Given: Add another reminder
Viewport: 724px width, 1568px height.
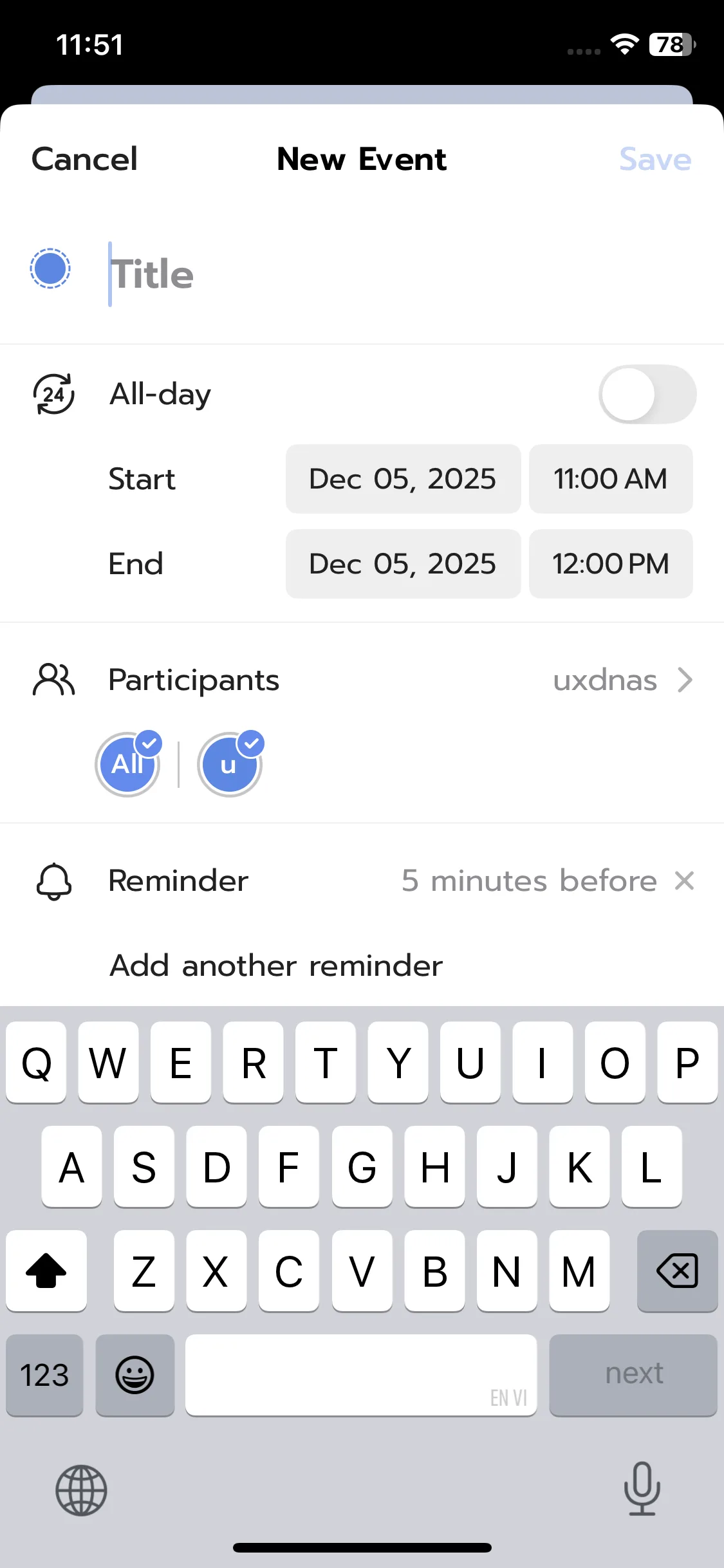Looking at the screenshot, I should click(x=276, y=966).
